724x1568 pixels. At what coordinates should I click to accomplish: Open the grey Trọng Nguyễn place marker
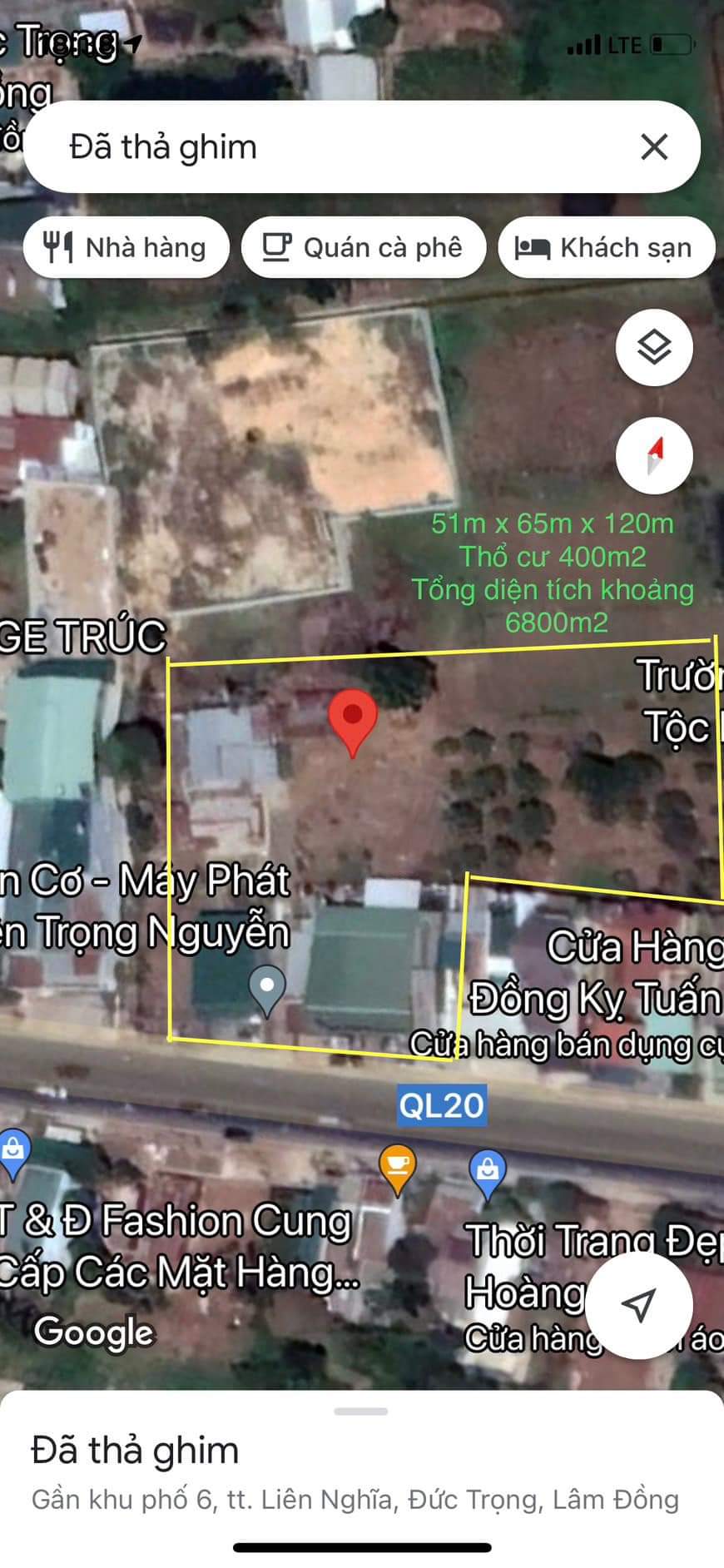(267, 988)
